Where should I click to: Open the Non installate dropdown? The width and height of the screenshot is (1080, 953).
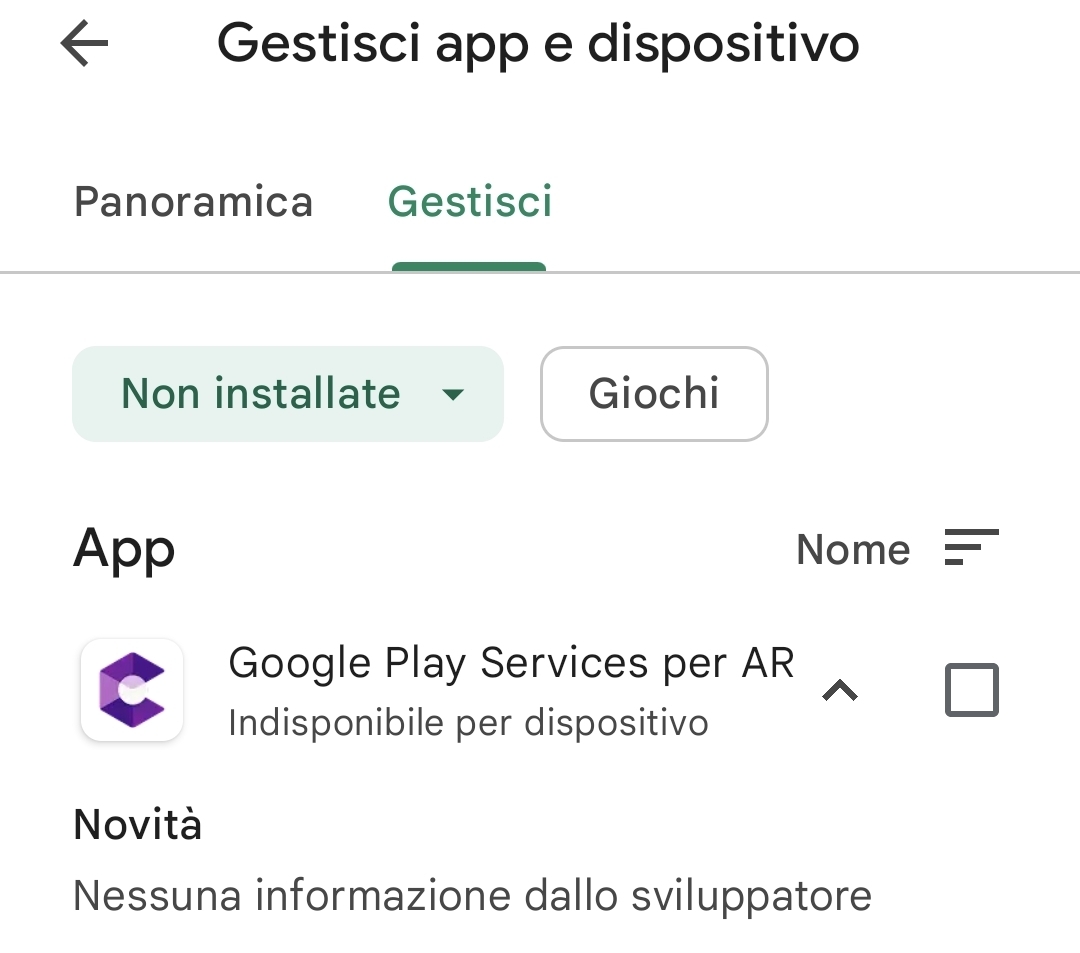tap(288, 394)
